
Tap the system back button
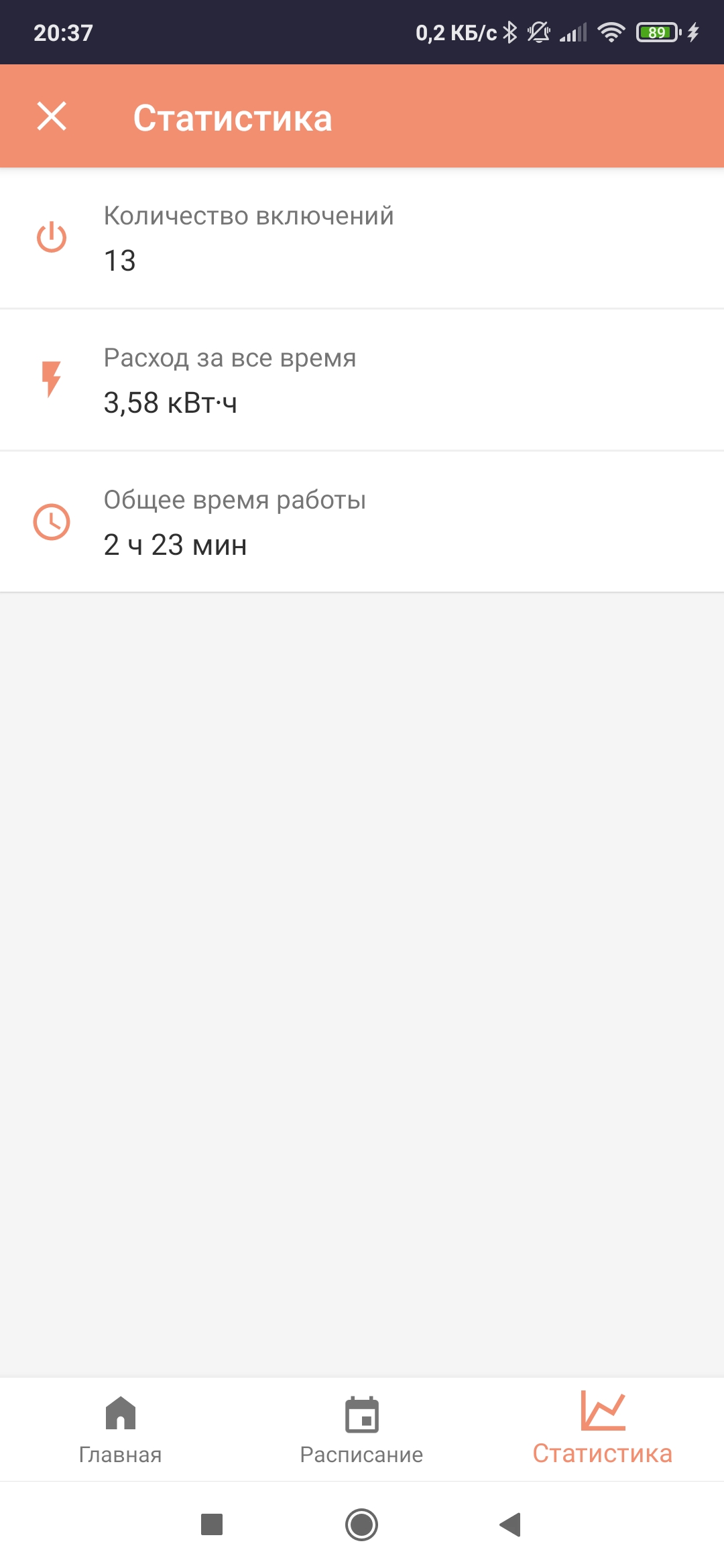point(511,1524)
